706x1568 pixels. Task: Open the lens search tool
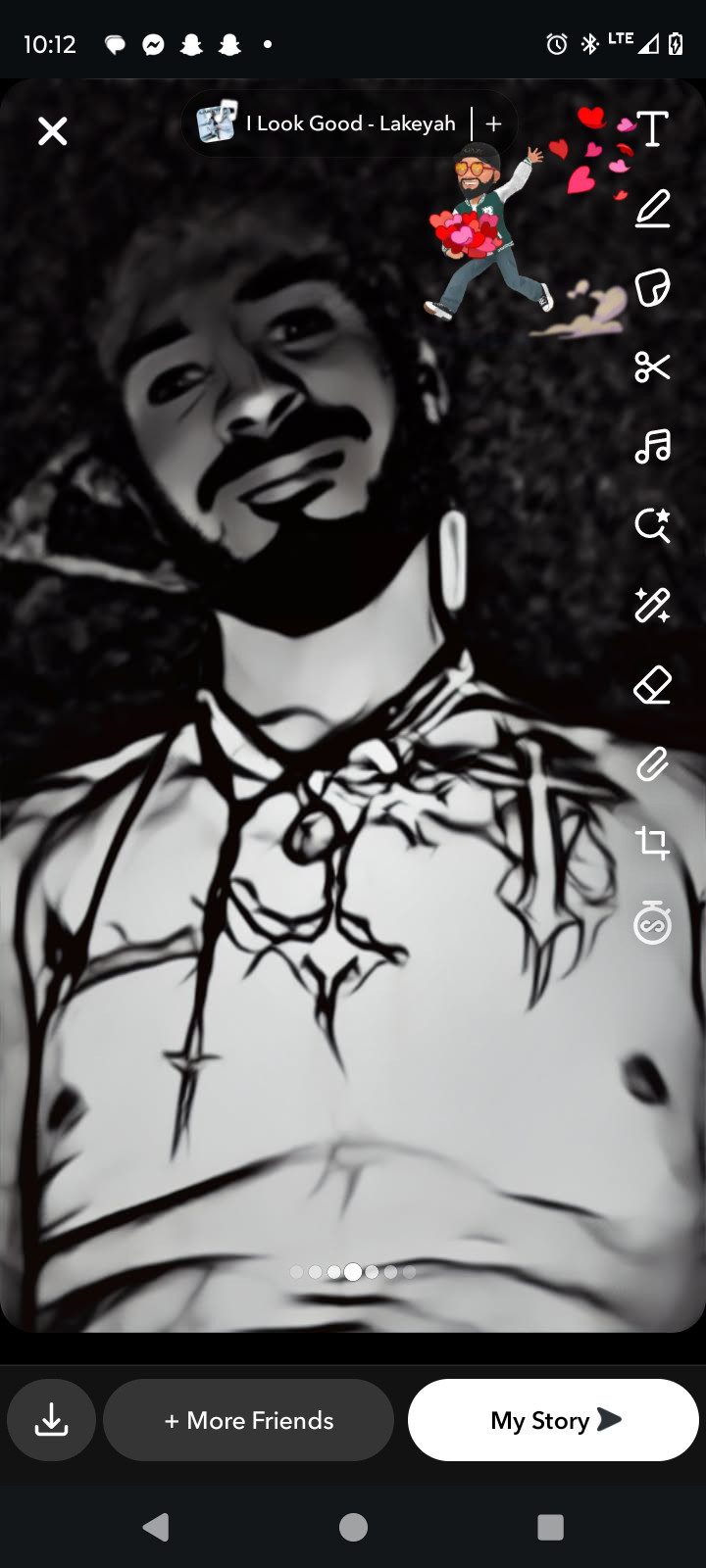(652, 526)
